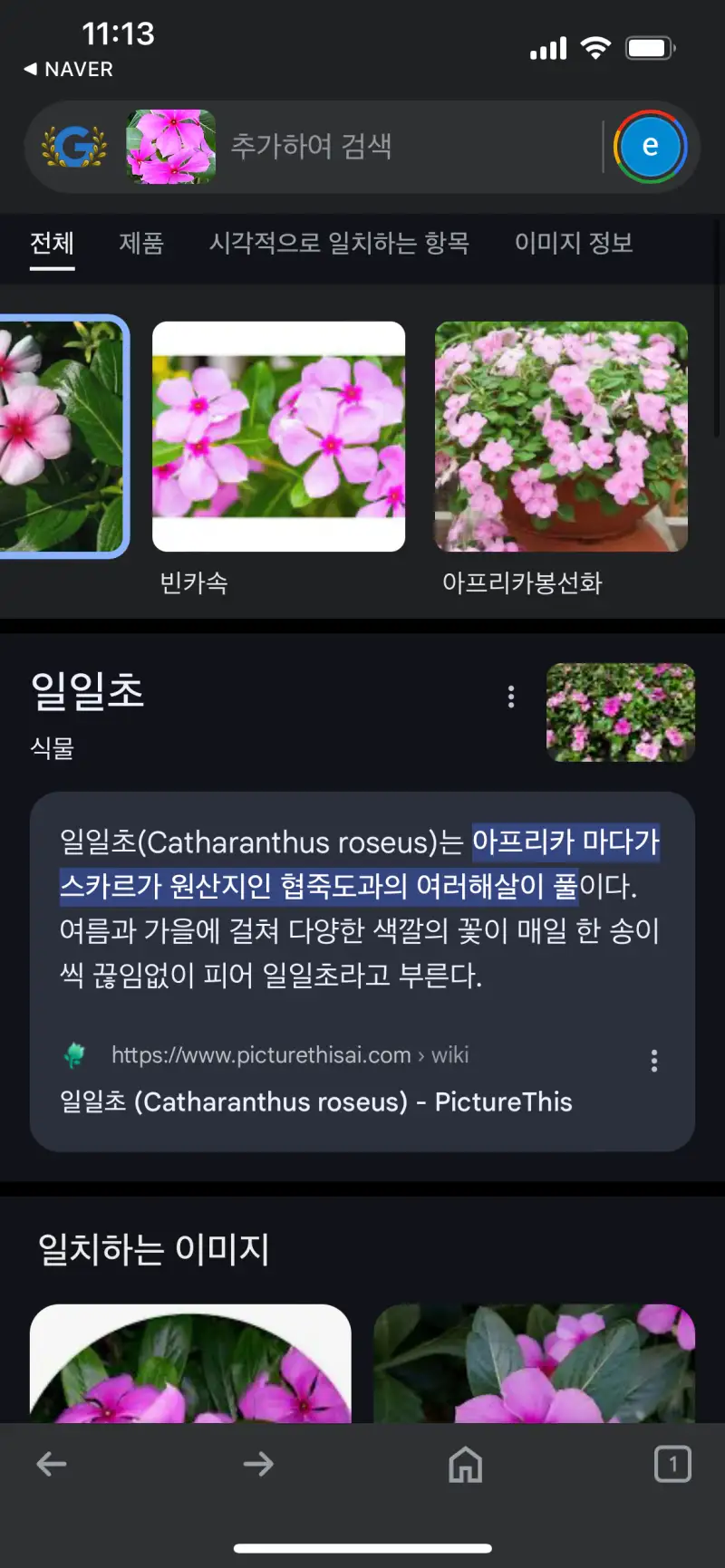Screen dimensions: 725x1568
Task: Switch to the 제품 tab
Action: [141, 243]
